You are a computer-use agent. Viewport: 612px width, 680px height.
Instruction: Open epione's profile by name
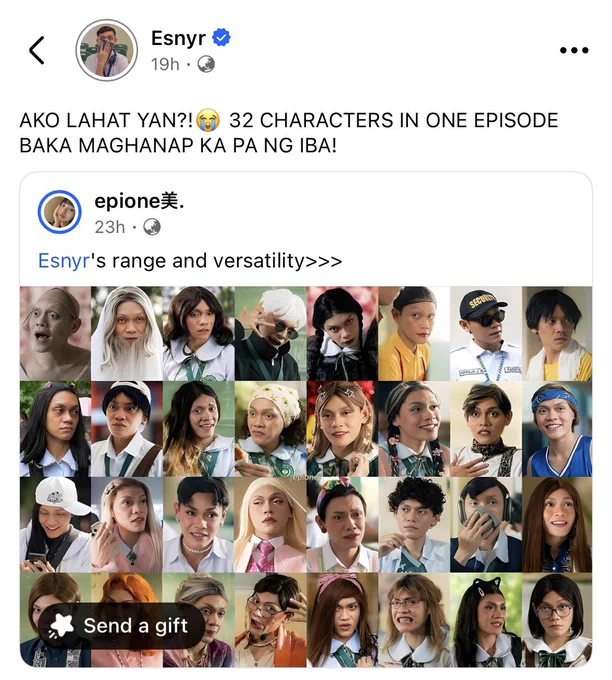pos(139,201)
